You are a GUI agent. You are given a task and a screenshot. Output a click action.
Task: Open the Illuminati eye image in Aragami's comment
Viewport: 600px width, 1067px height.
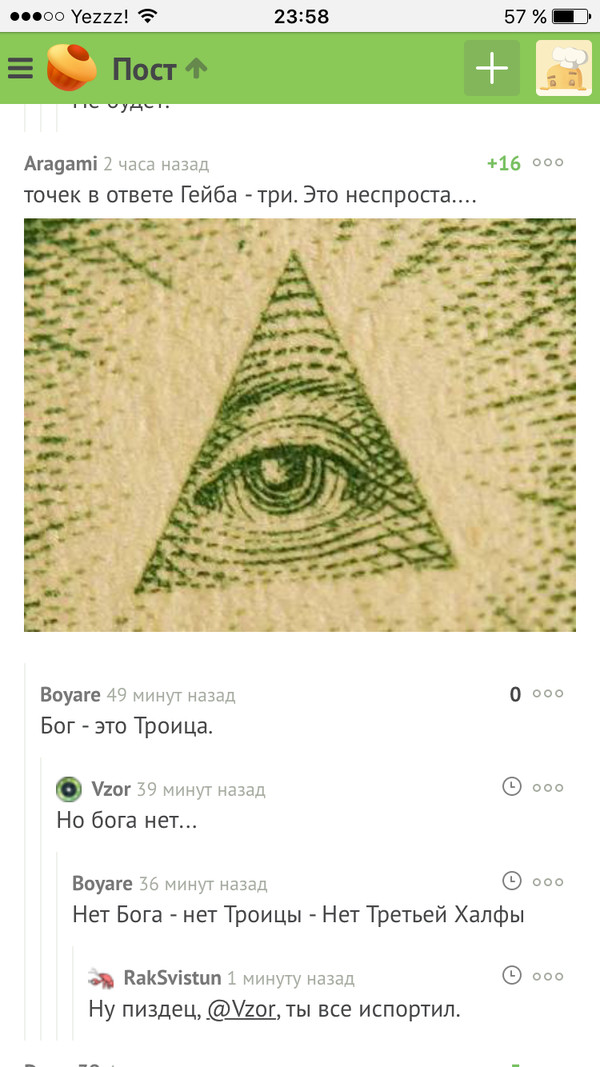point(300,425)
